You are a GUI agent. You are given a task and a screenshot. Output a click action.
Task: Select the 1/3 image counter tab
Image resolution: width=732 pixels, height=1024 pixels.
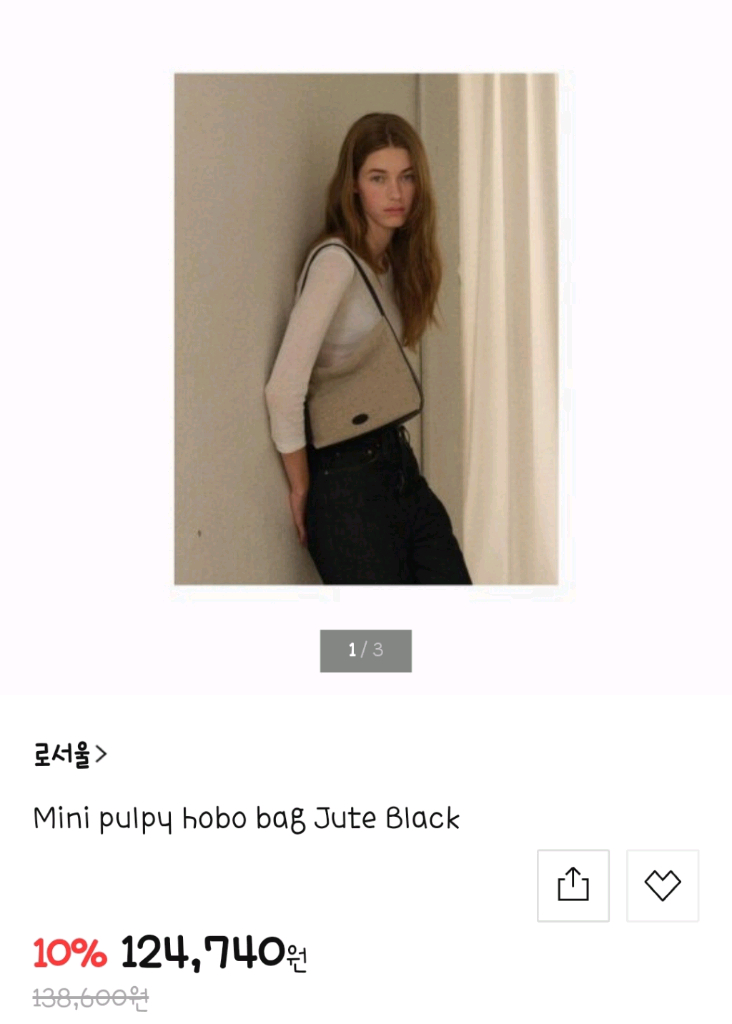(366, 651)
